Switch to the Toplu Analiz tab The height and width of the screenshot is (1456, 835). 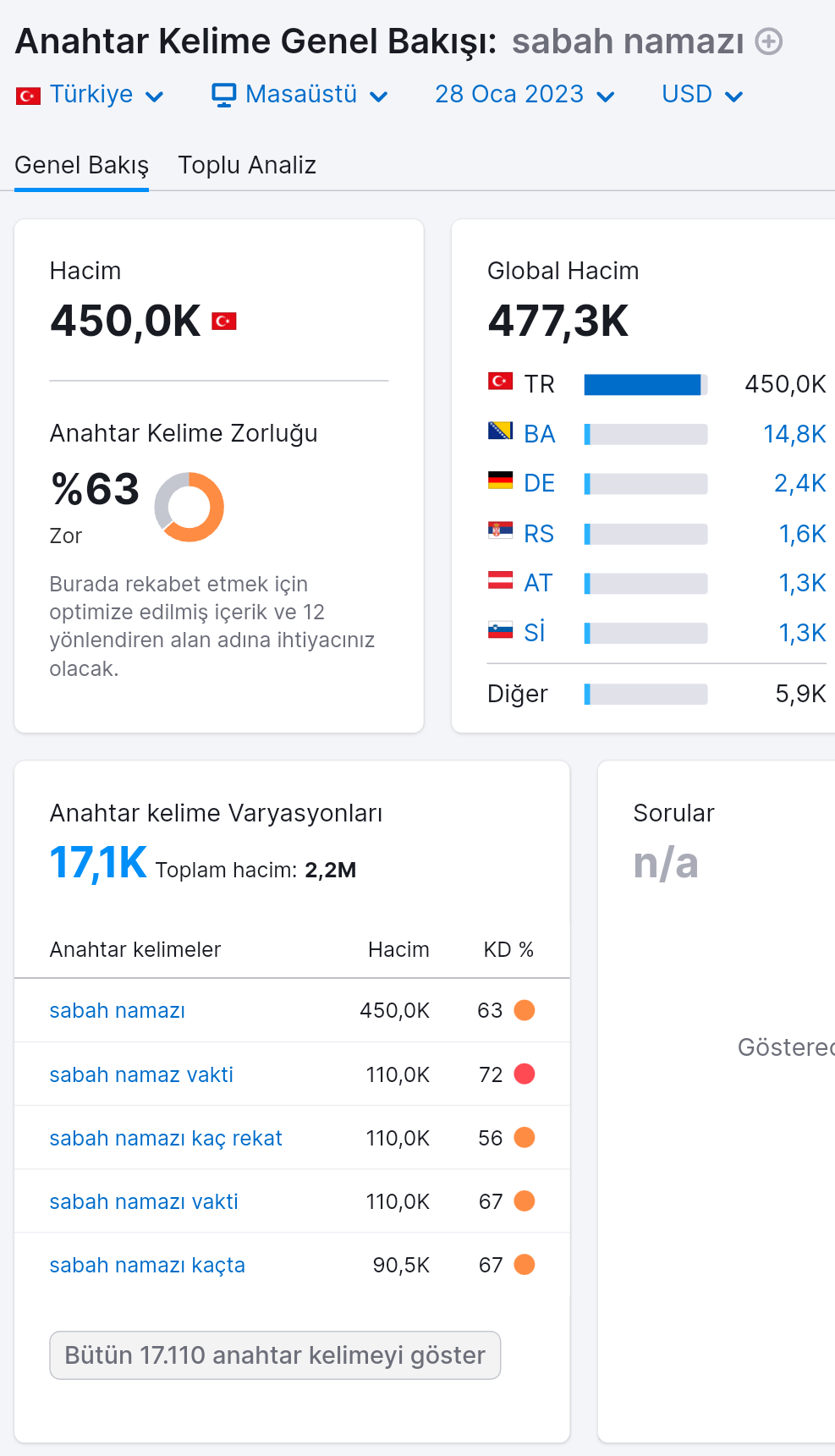click(247, 165)
